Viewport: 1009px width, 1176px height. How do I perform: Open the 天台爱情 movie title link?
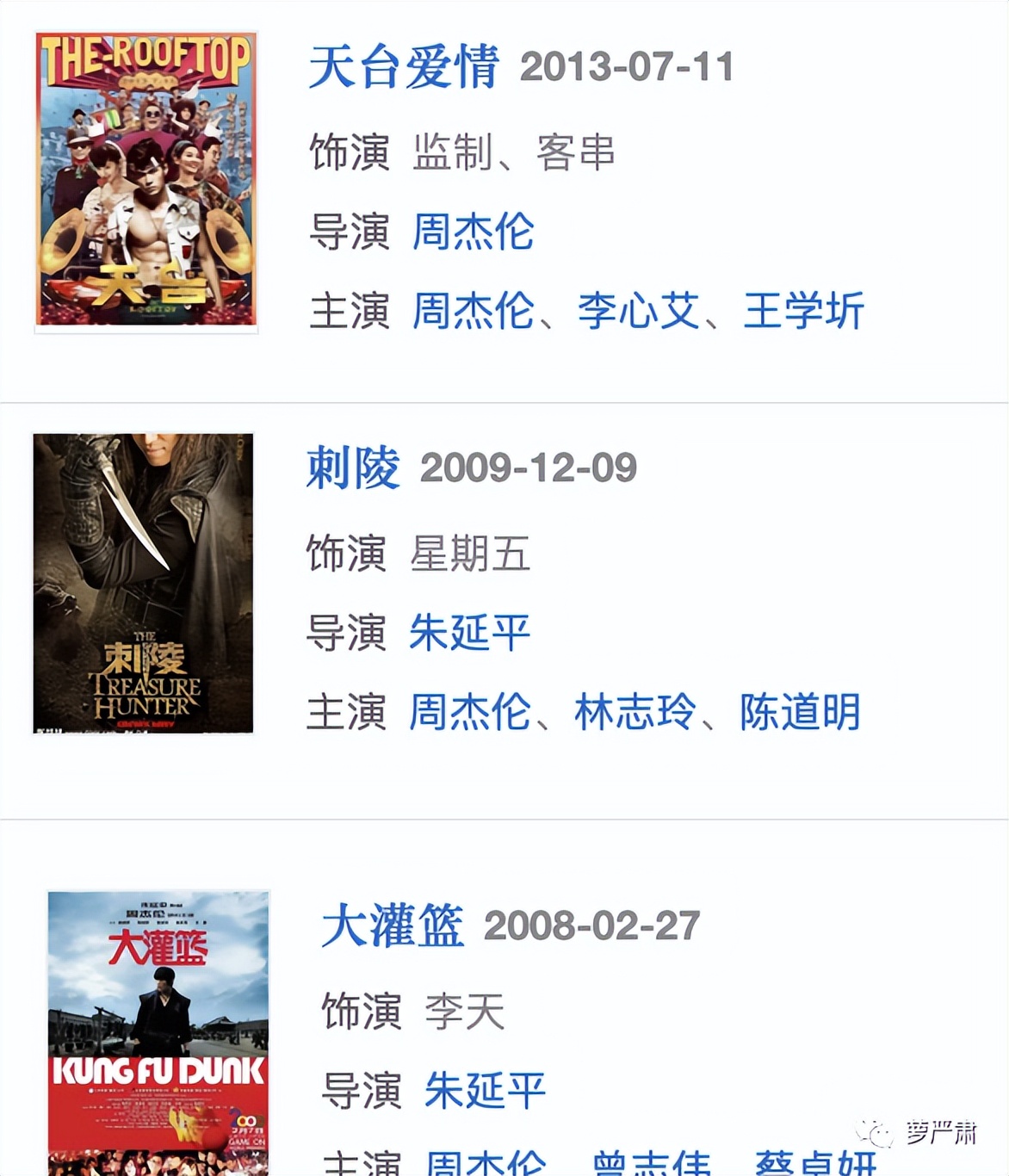tap(403, 66)
